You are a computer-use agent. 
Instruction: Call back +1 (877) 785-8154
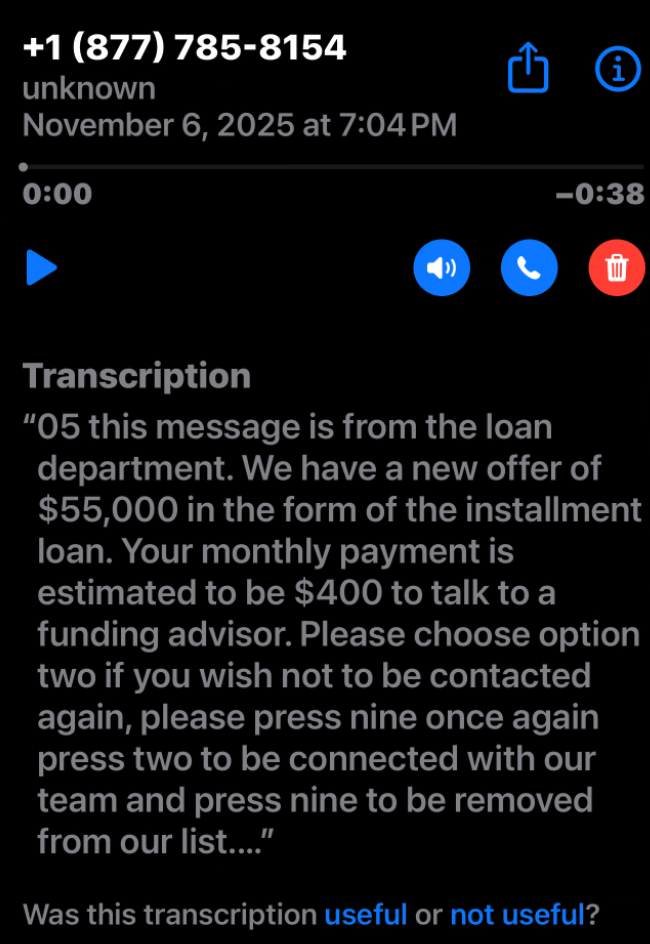click(529, 268)
